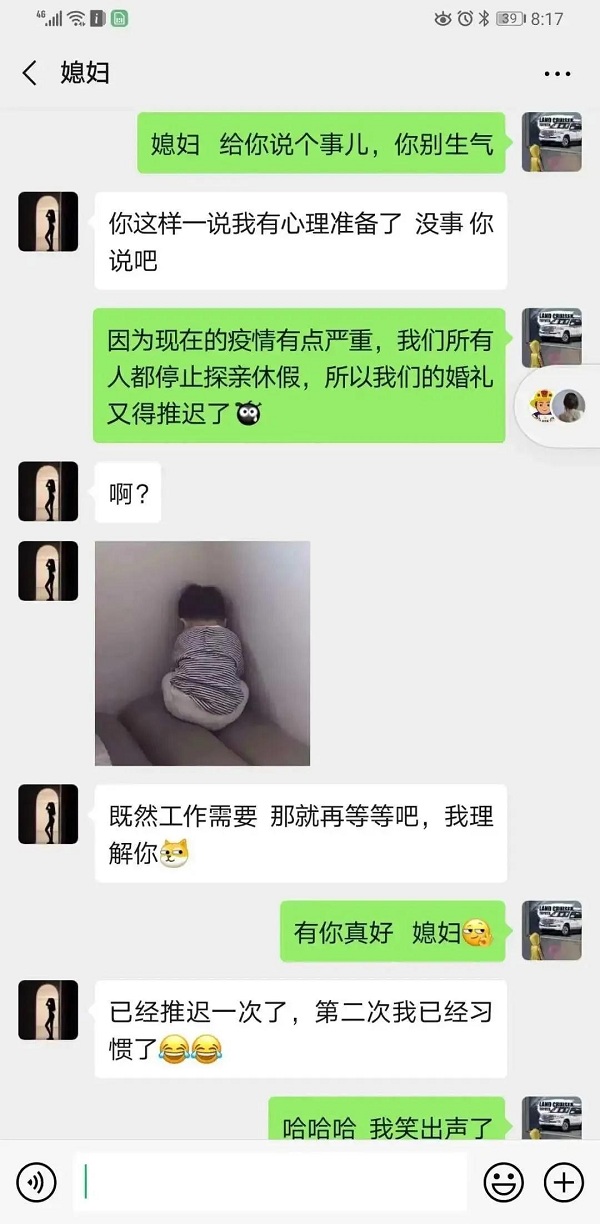Open the plus attachment menu
Viewport: 600px width, 1224px height.
click(563, 1183)
